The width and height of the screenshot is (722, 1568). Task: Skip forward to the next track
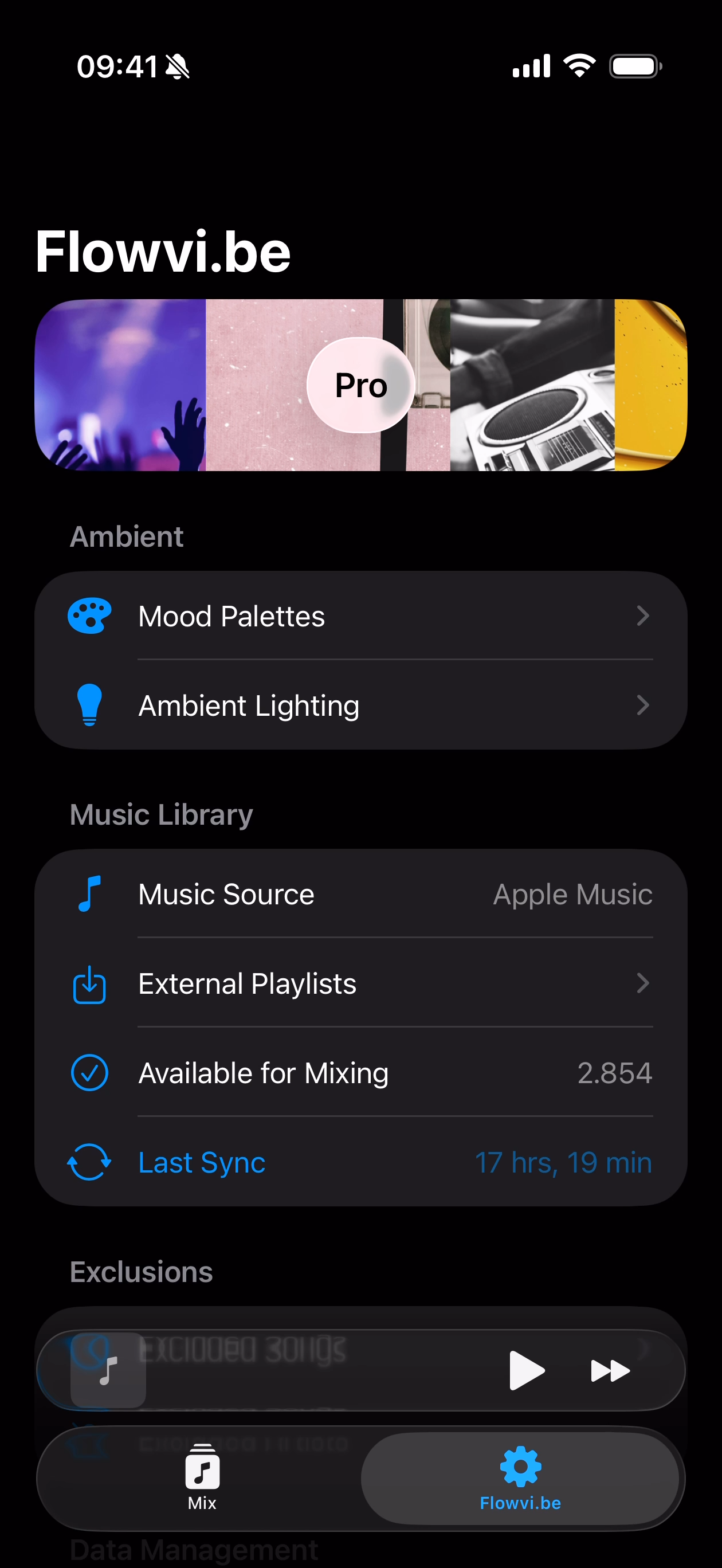(x=610, y=1371)
